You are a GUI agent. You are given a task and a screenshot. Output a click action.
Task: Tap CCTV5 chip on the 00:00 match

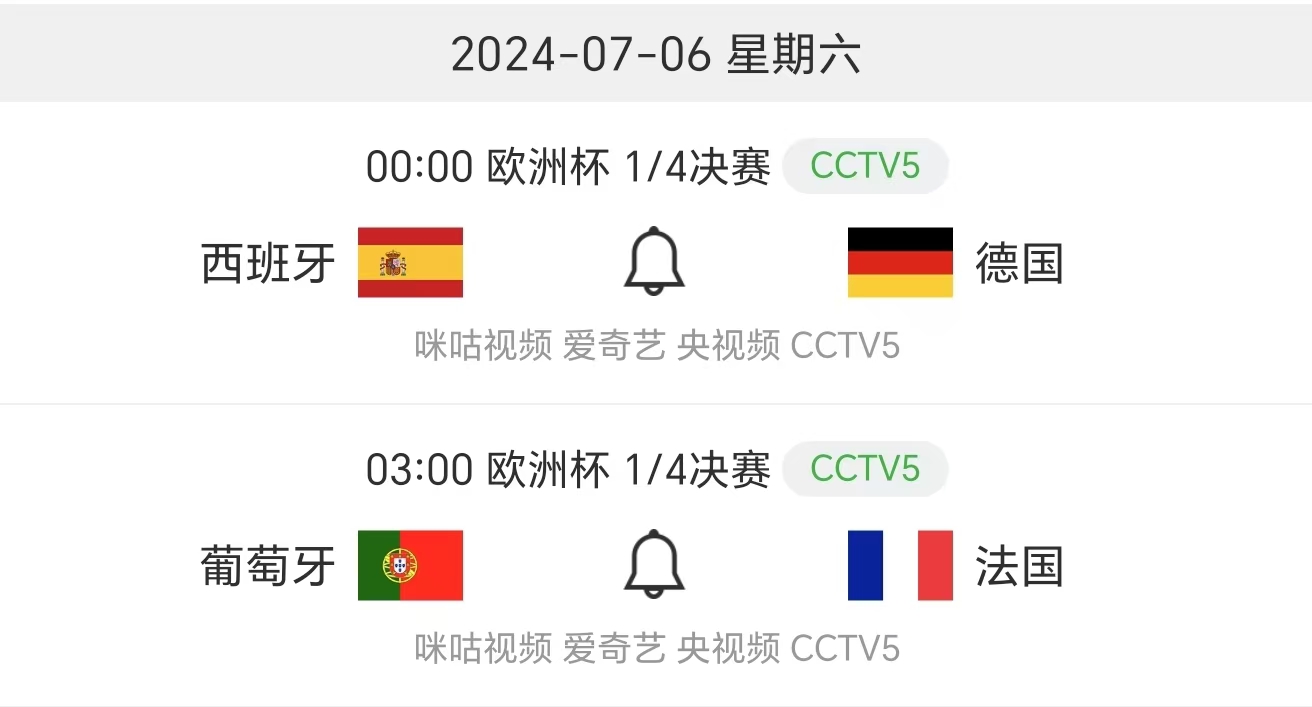pos(864,166)
